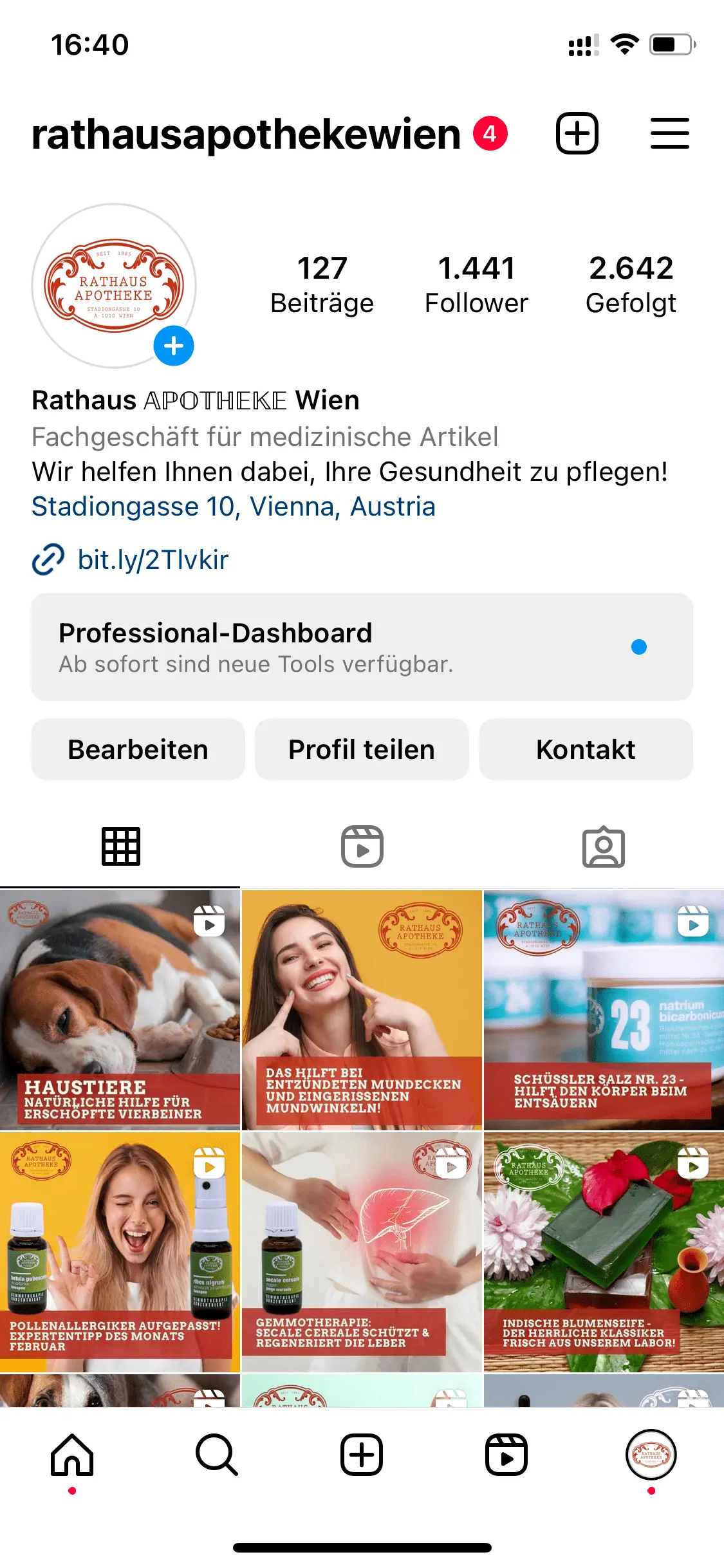Open the Professional-Dashboard card
The image size is (724, 1568).
pyautogui.click(x=362, y=647)
